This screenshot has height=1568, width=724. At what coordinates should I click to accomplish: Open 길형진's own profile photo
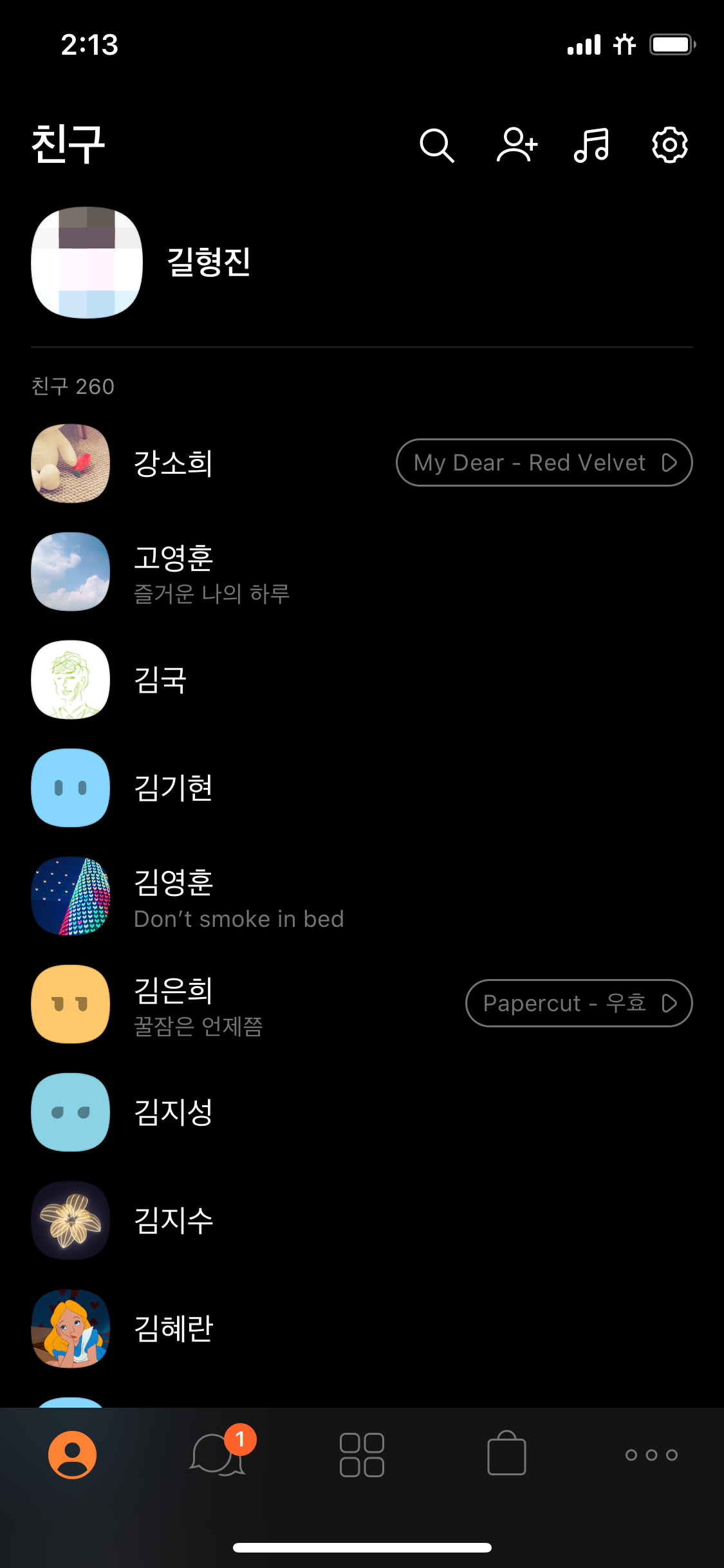pyautogui.click(x=87, y=261)
